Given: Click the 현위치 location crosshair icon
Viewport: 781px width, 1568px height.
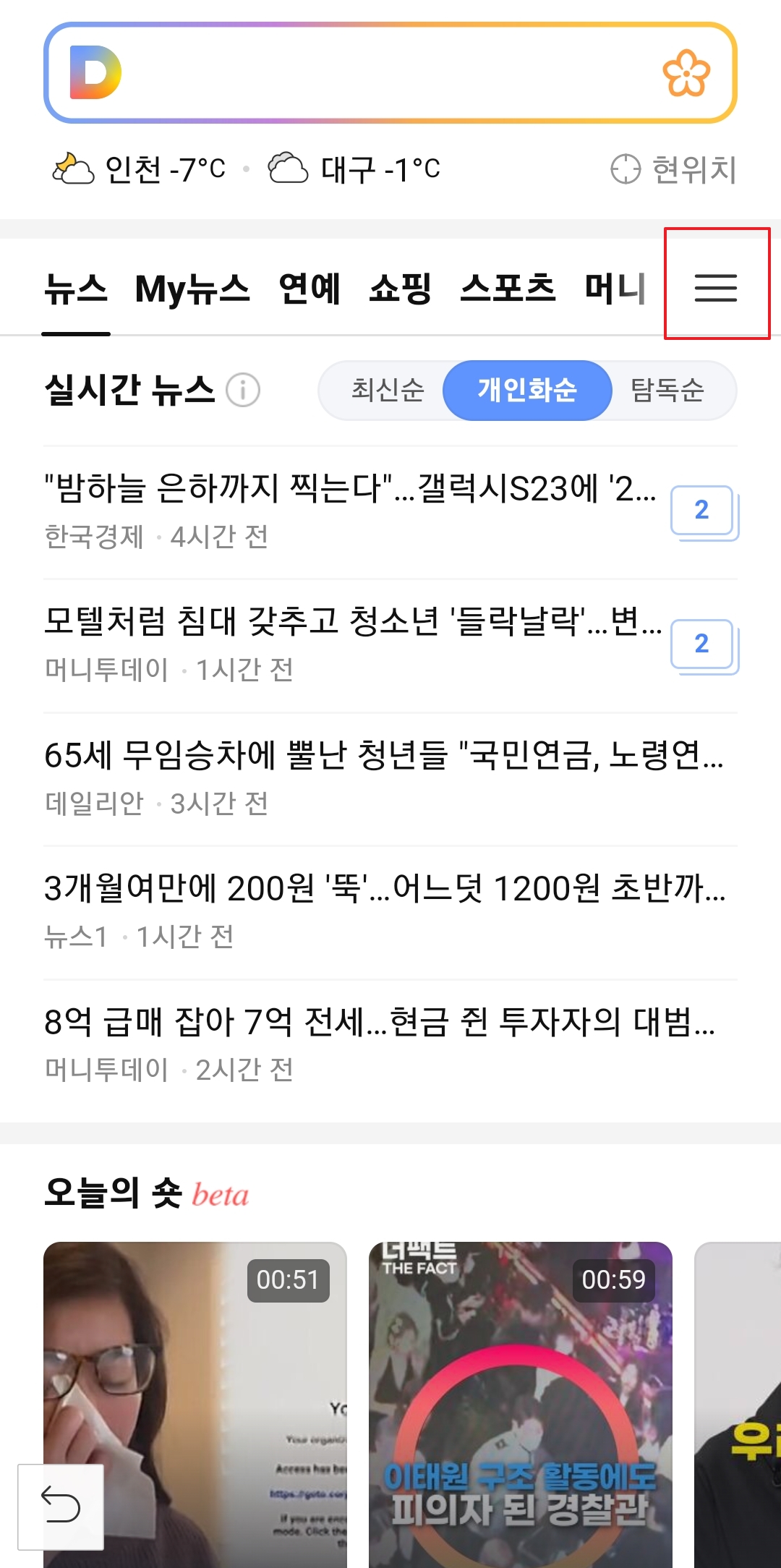Looking at the screenshot, I should pos(627,168).
